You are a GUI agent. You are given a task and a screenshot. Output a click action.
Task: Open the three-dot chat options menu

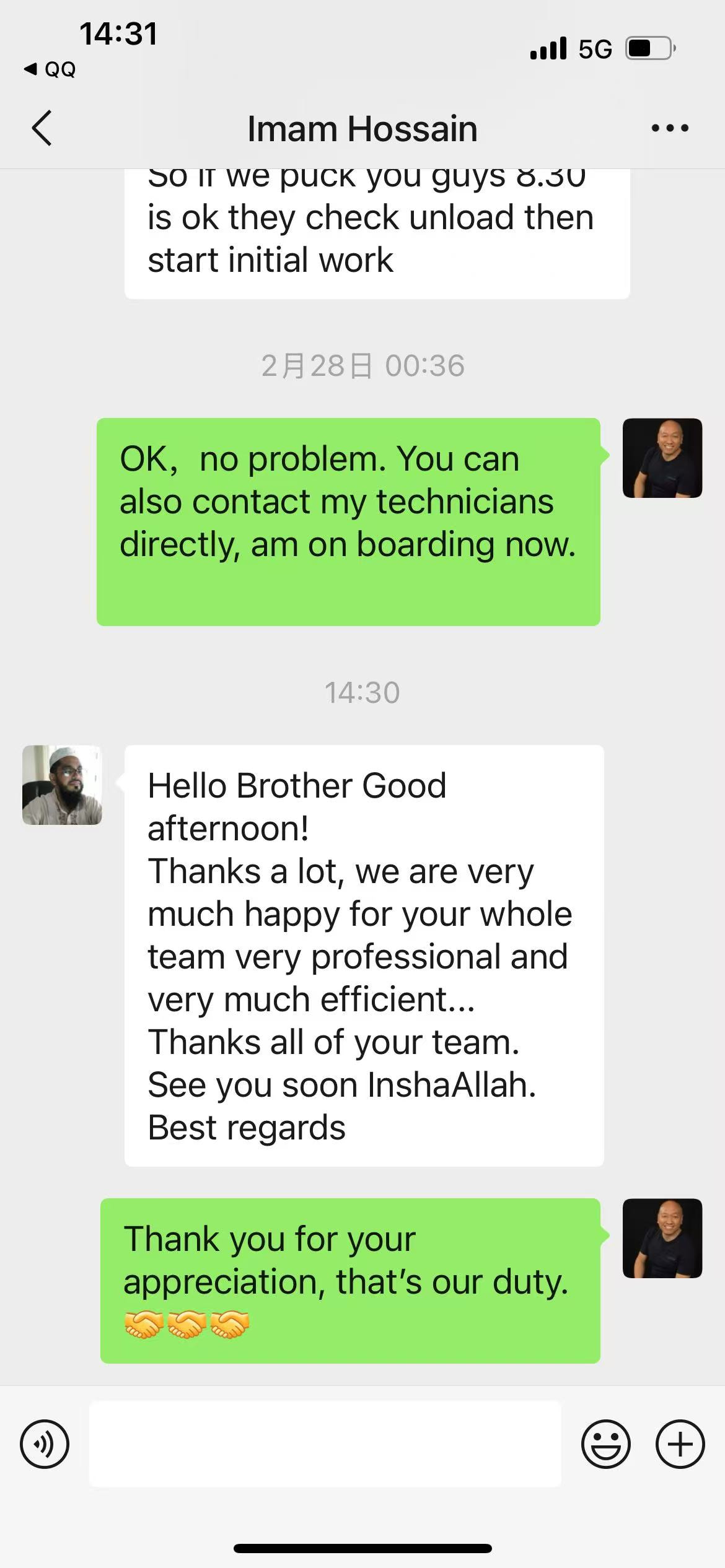[670, 128]
